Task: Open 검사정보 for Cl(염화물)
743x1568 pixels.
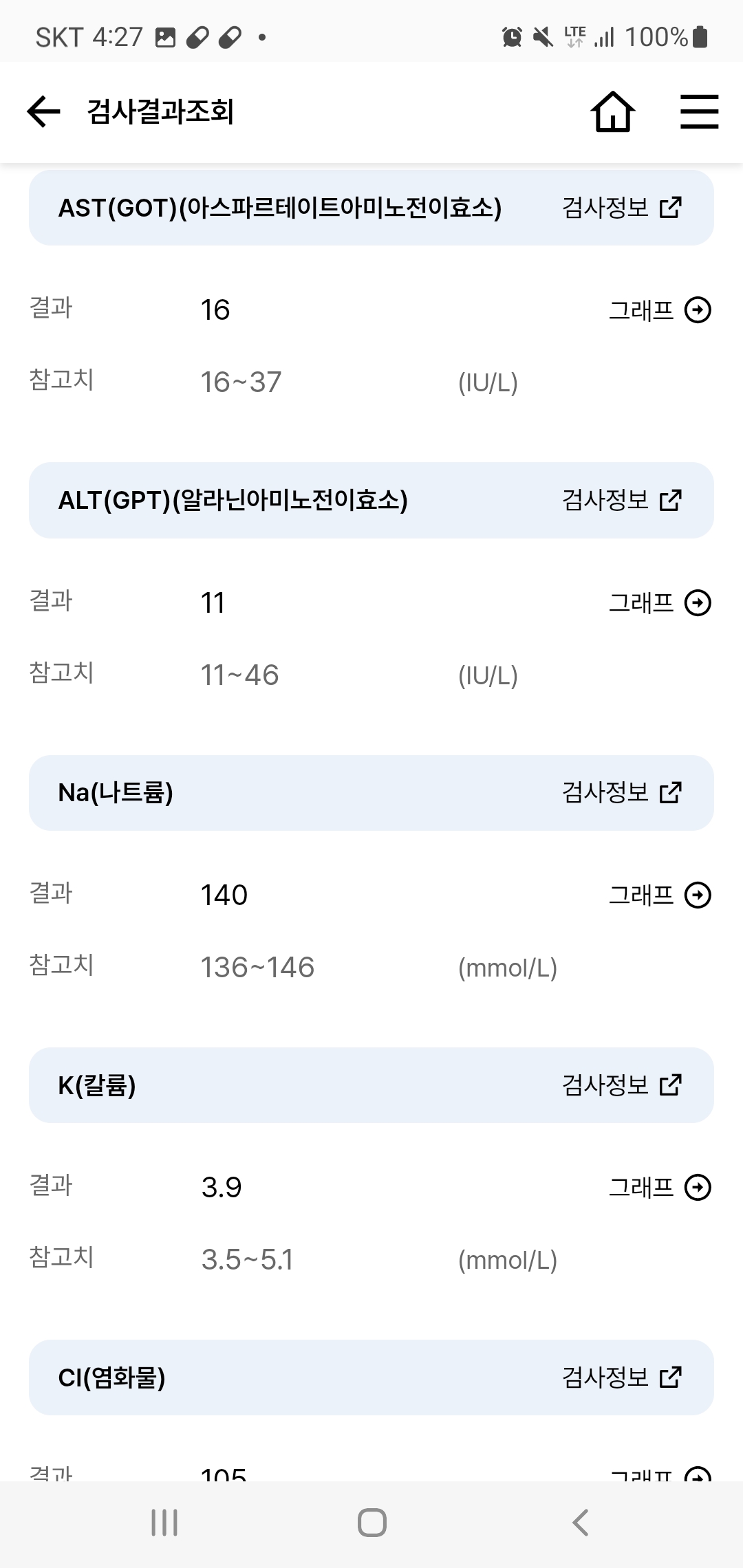Action: click(621, 1378)
